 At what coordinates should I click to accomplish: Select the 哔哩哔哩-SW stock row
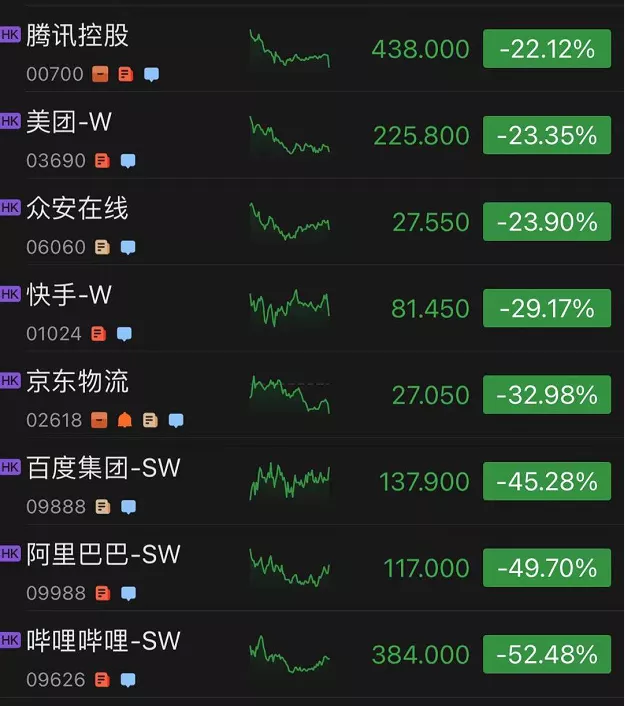[x=104, y=641]
